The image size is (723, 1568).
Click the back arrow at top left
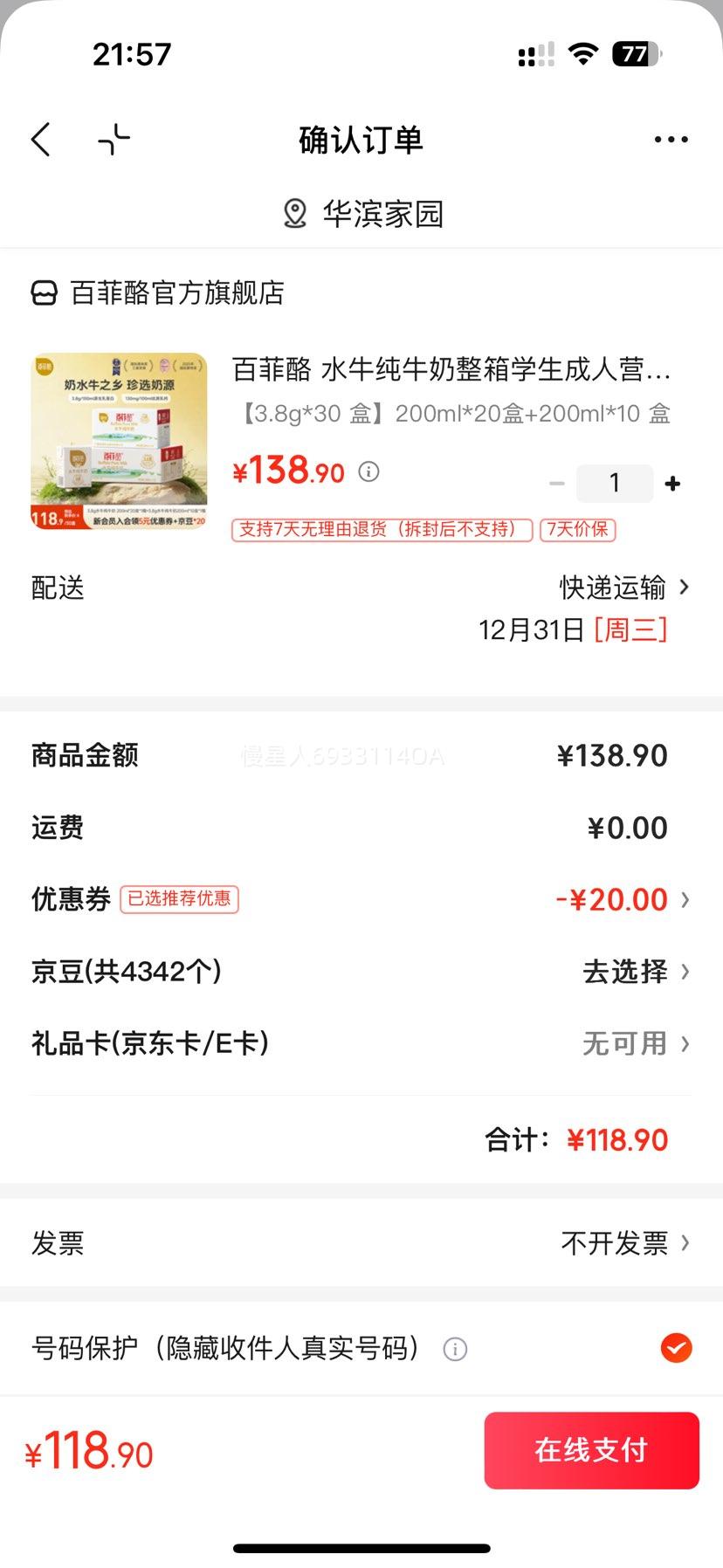pos(40,139)
